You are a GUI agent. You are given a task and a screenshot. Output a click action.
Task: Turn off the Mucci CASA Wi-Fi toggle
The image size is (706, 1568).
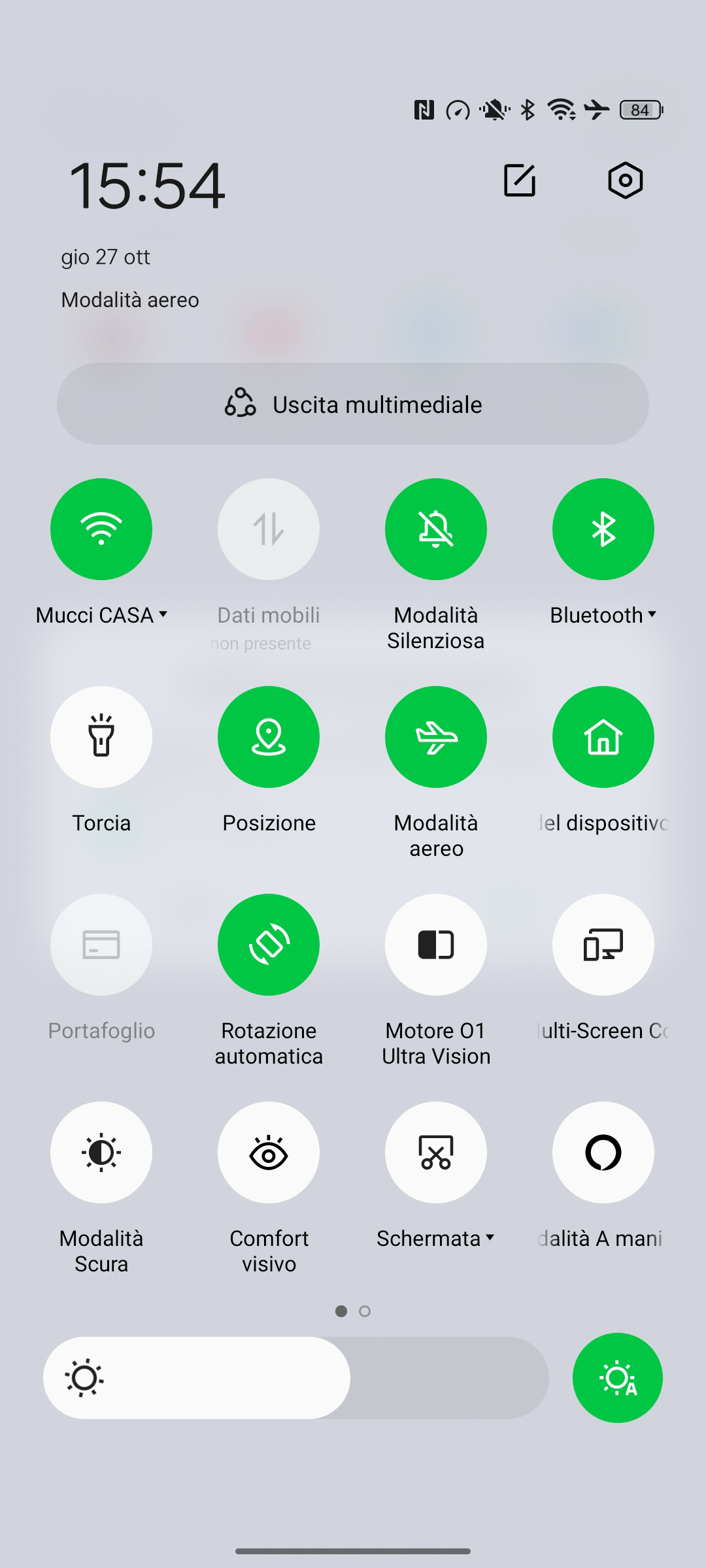(x=101, y=529)
